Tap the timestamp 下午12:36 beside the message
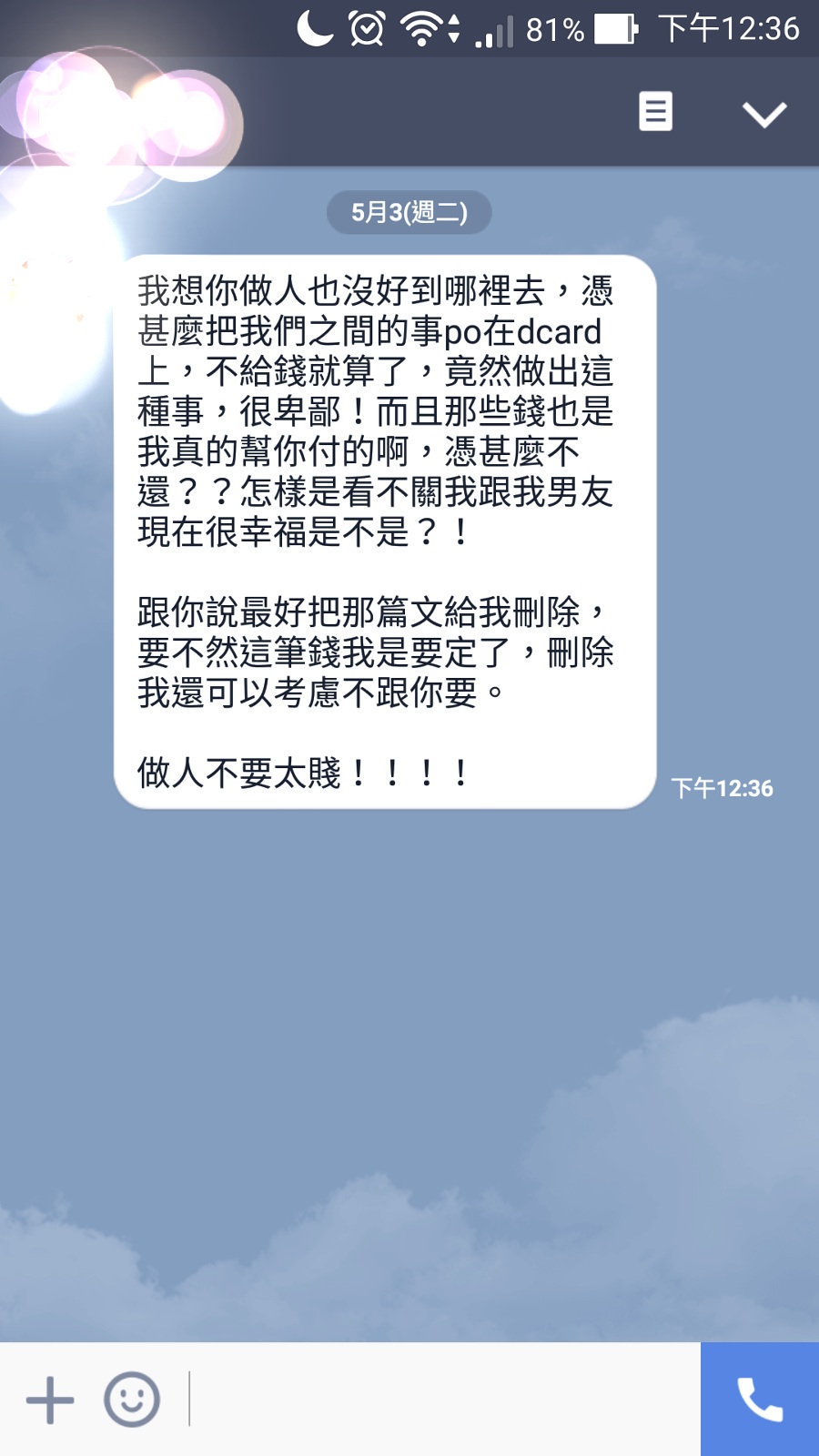The image size is (819, 1456). [722, 789]
